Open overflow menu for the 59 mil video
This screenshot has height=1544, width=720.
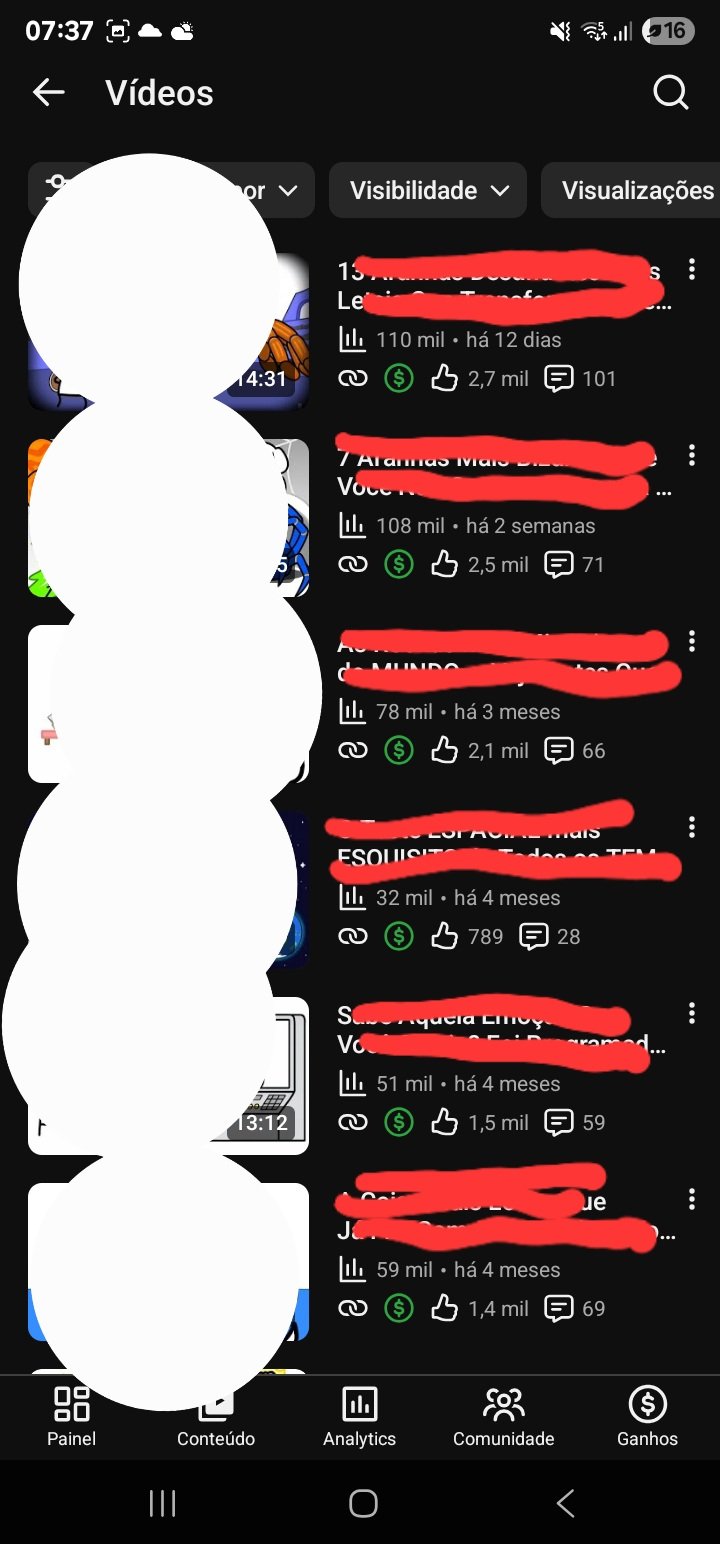tap(691, 1199)
